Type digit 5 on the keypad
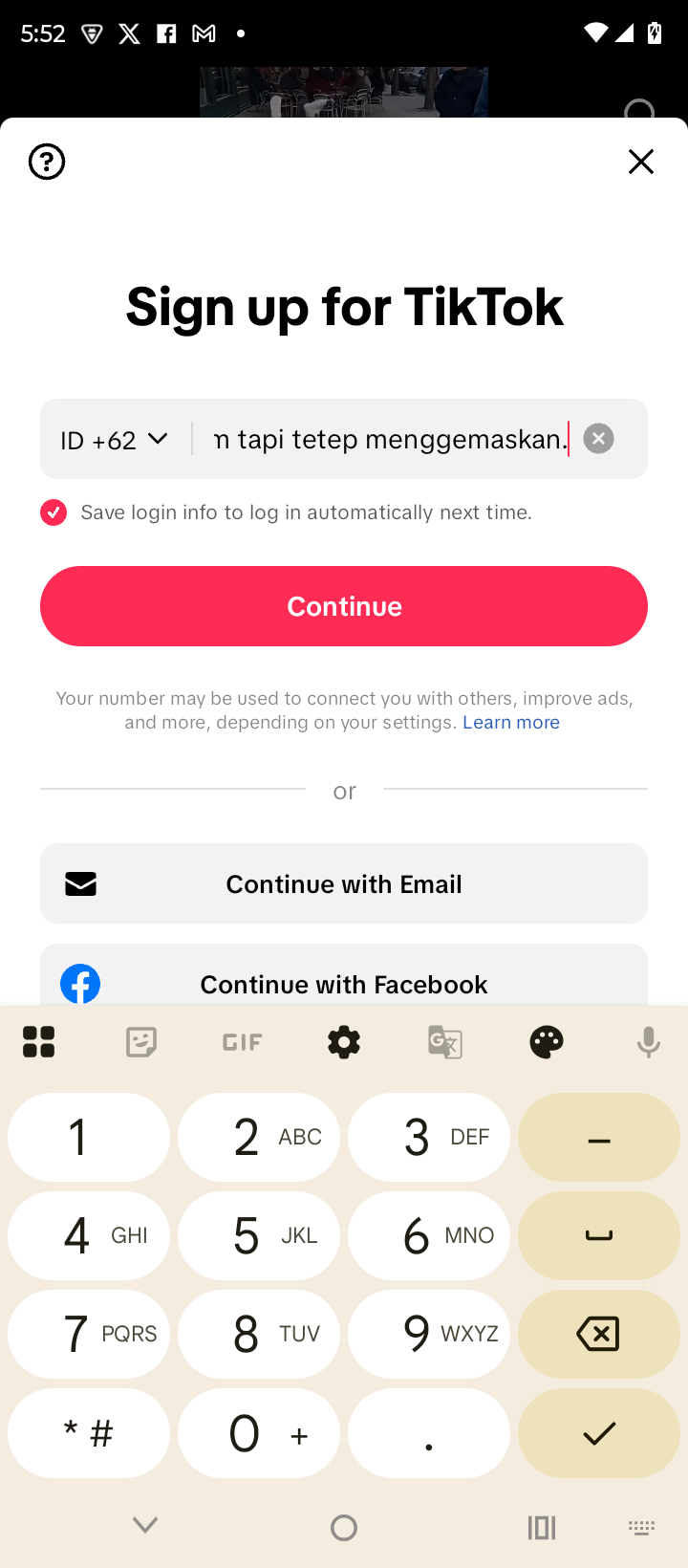The width and height of the screenshot is (688, 1568). pos(259,1235)
